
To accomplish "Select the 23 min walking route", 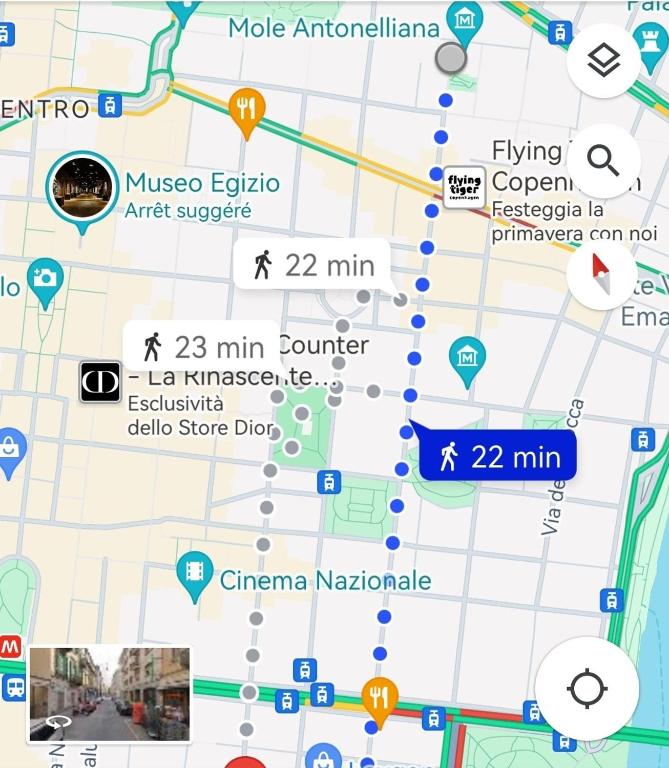I will (201, 347).
